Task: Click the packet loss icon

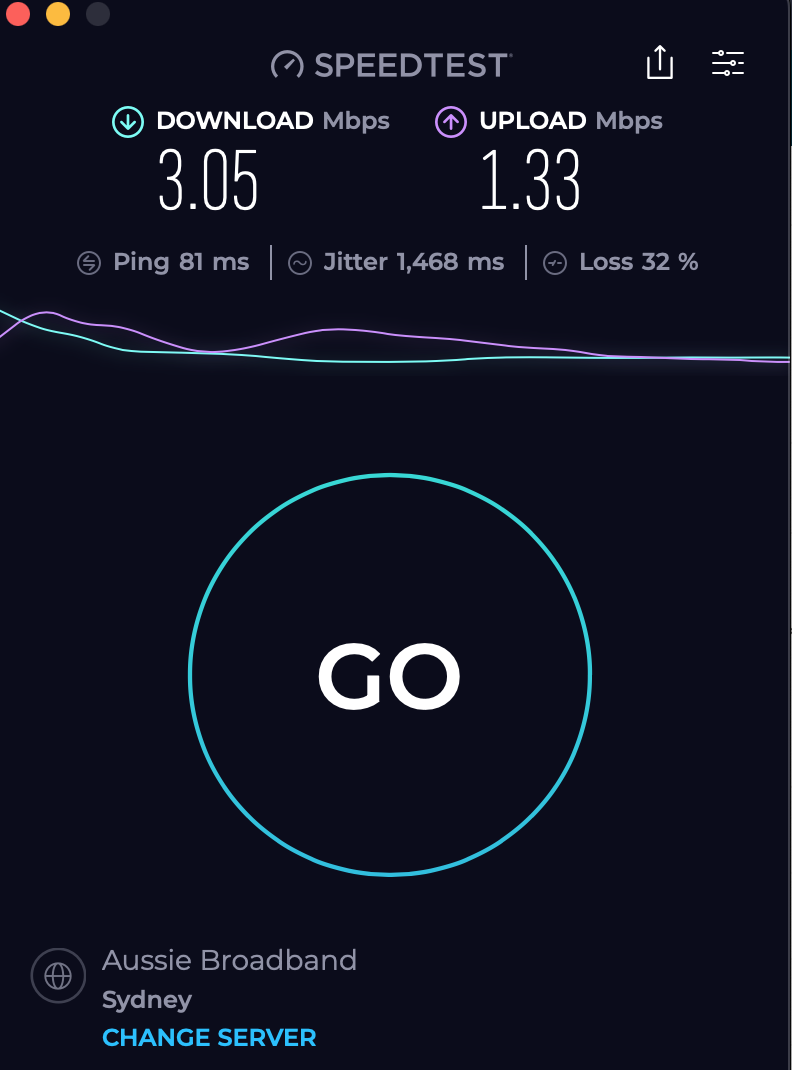Action: coord(555,261)
